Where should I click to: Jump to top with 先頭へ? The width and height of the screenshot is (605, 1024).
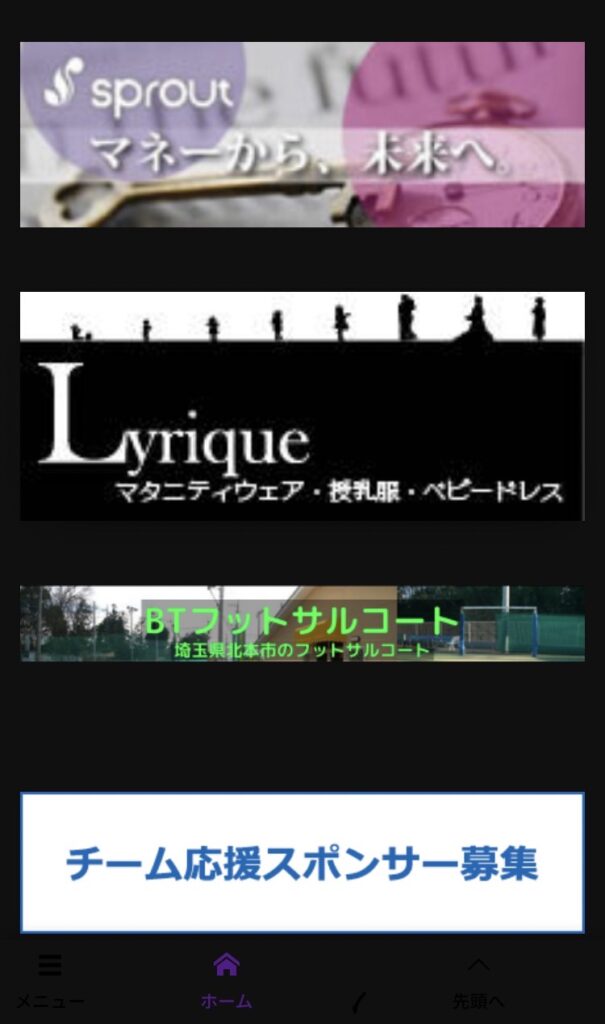[x=478, y=980]
